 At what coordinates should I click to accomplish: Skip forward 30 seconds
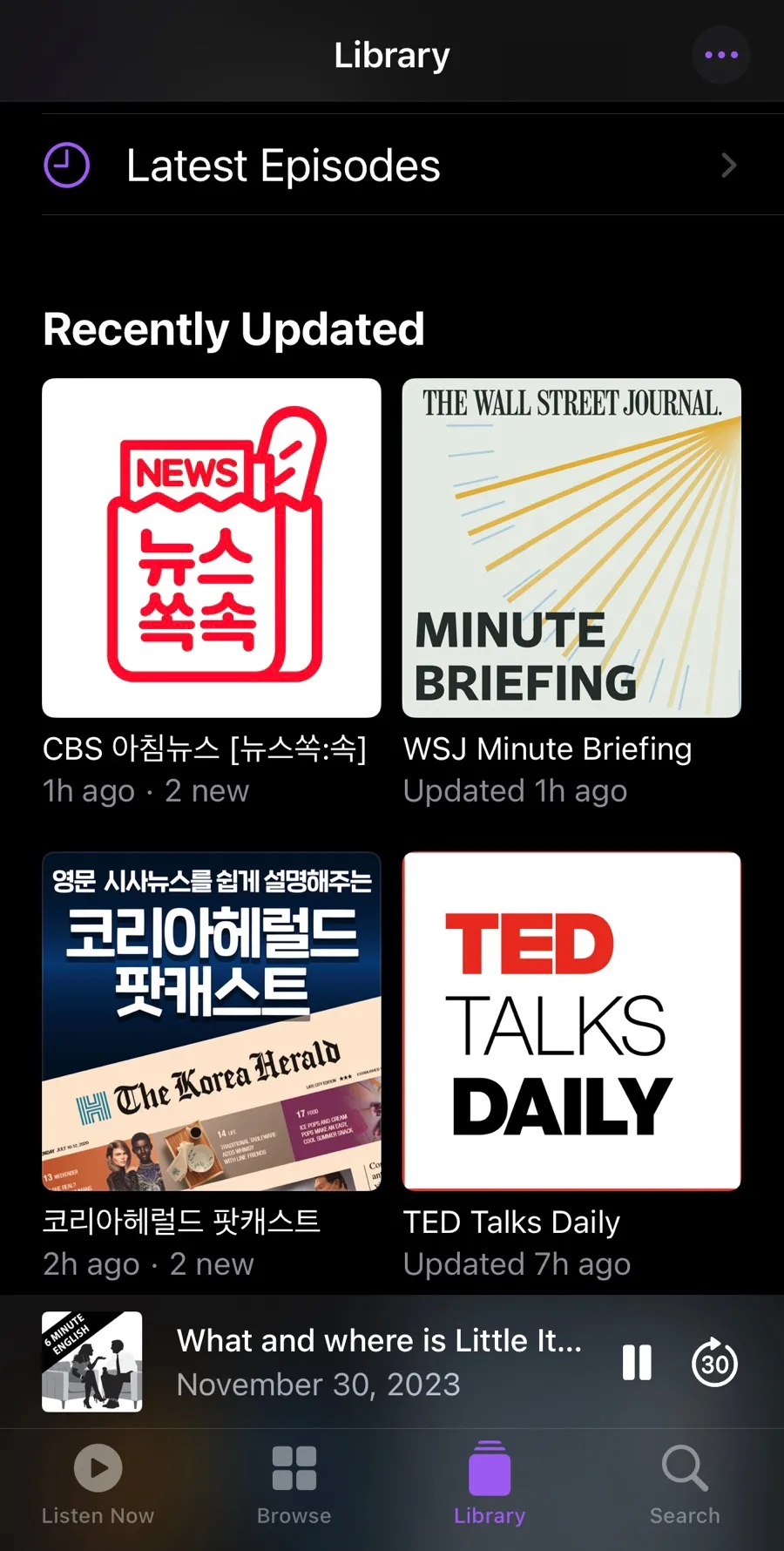pyautogui.click(x=714, y=1363)
